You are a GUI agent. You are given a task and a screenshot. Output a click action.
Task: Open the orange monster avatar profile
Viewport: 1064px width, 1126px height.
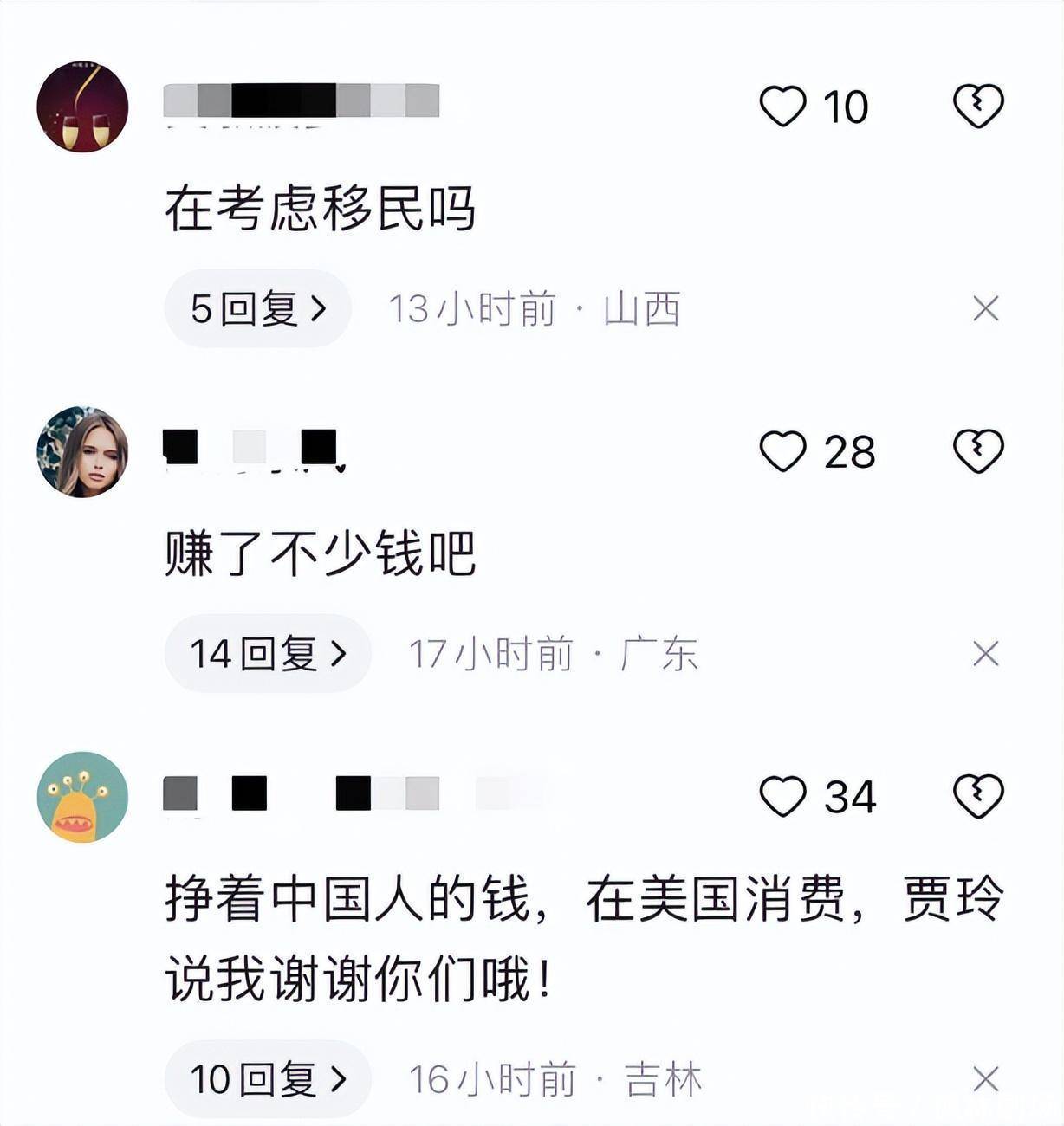pyautogui.click(x=82, y=797)
